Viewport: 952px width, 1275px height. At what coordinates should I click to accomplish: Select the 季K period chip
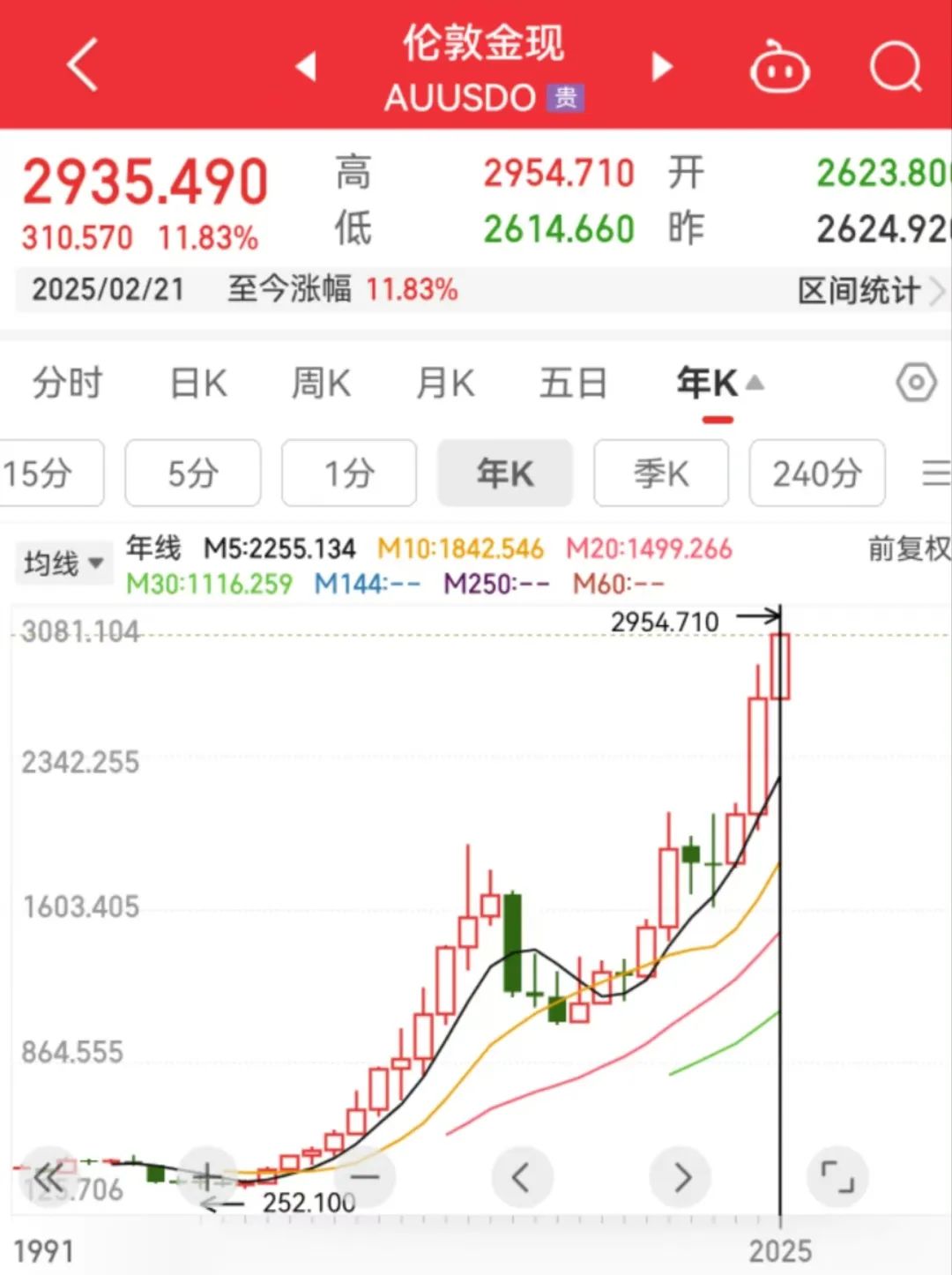coord(661,473)
